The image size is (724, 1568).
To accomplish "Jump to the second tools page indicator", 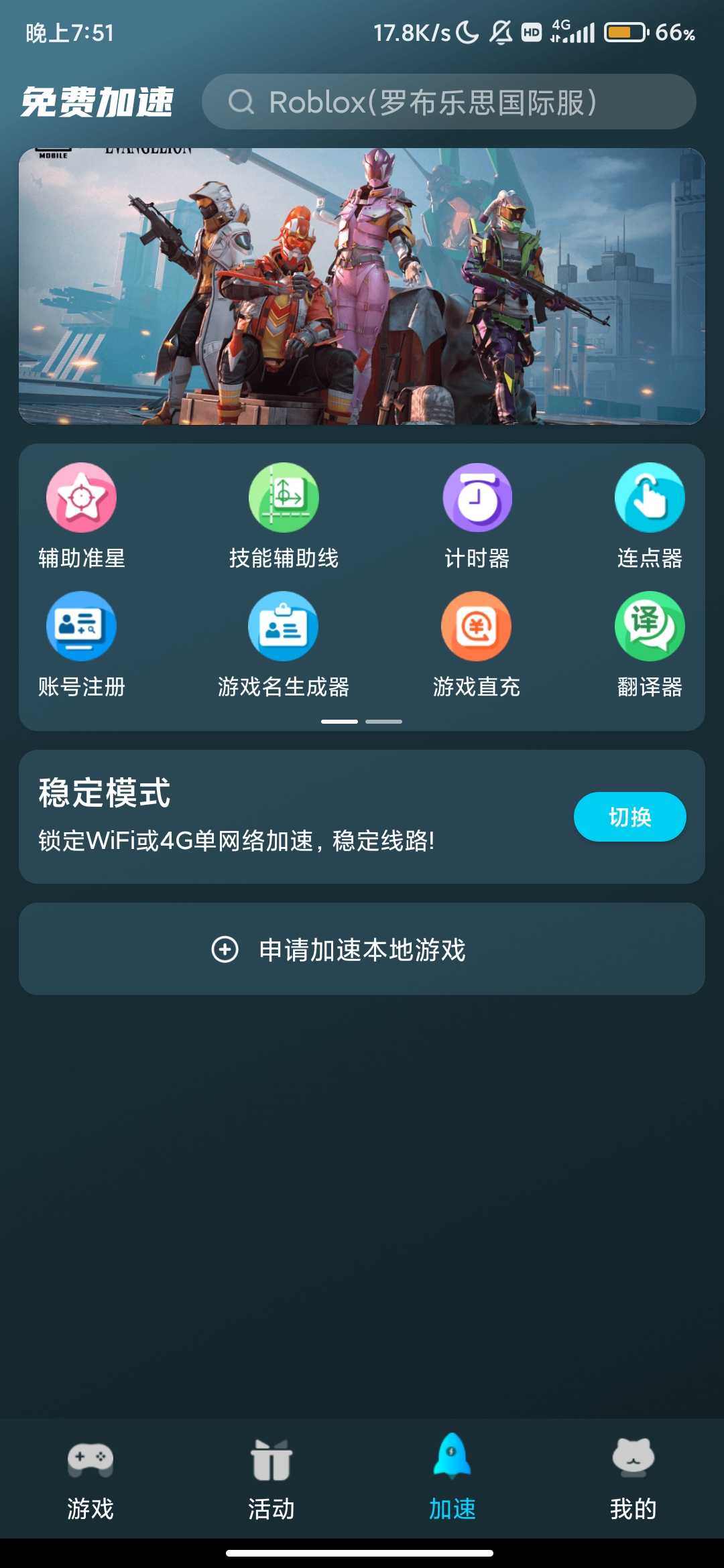I will (x=383, y=722).
